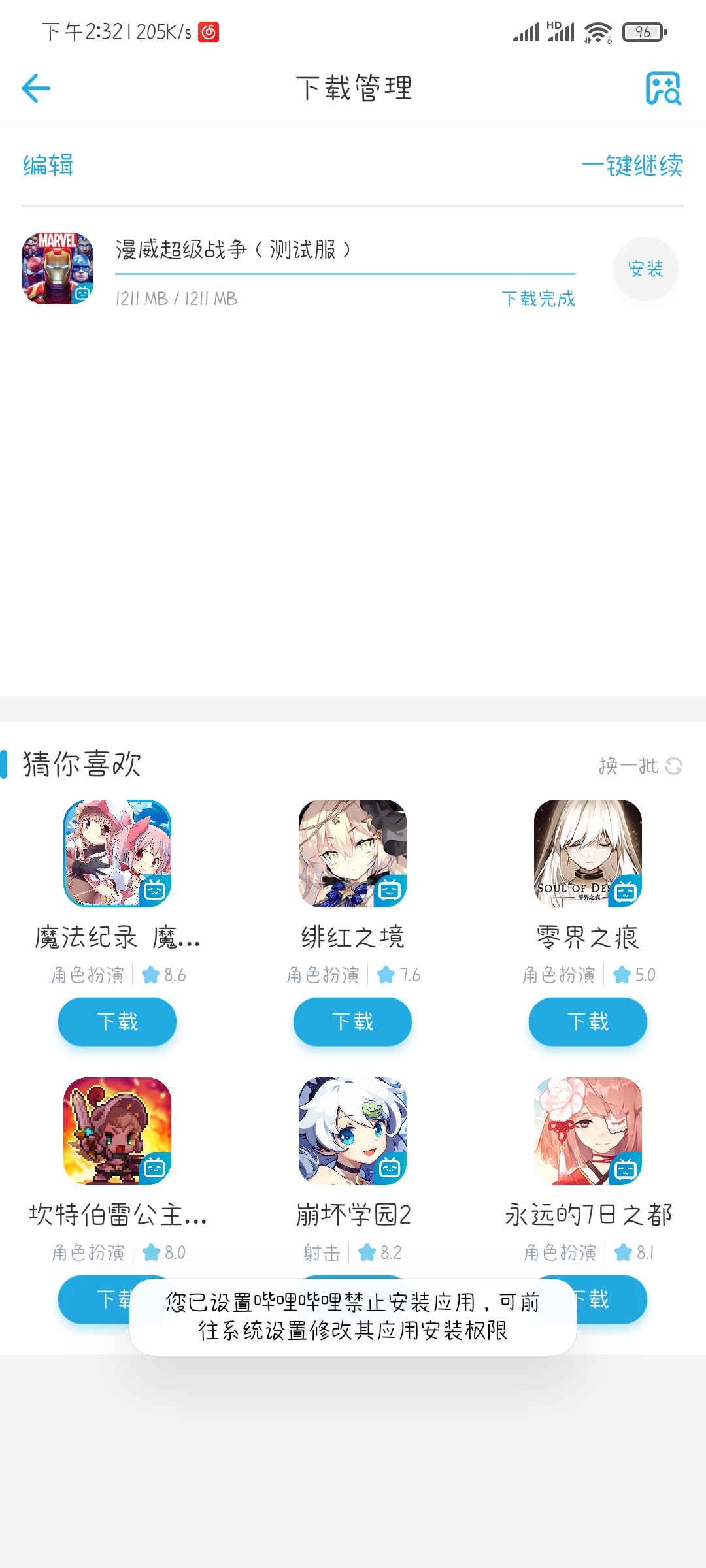Download 绯红之境
The height and width of the screenshot is (1568, 706).
coord(352,1022)
